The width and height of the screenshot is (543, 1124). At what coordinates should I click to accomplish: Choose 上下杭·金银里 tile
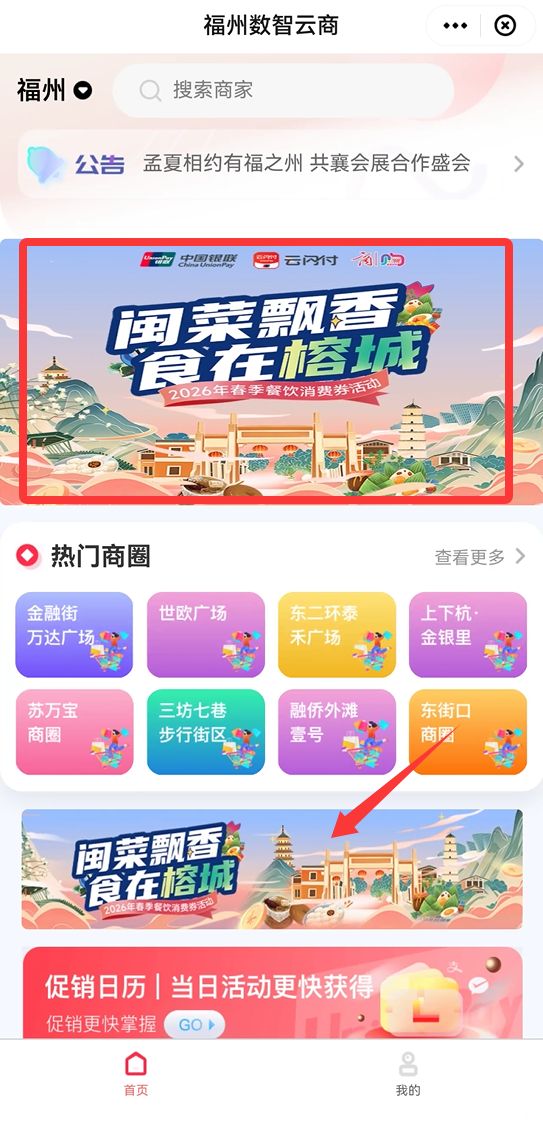(468, 634)
